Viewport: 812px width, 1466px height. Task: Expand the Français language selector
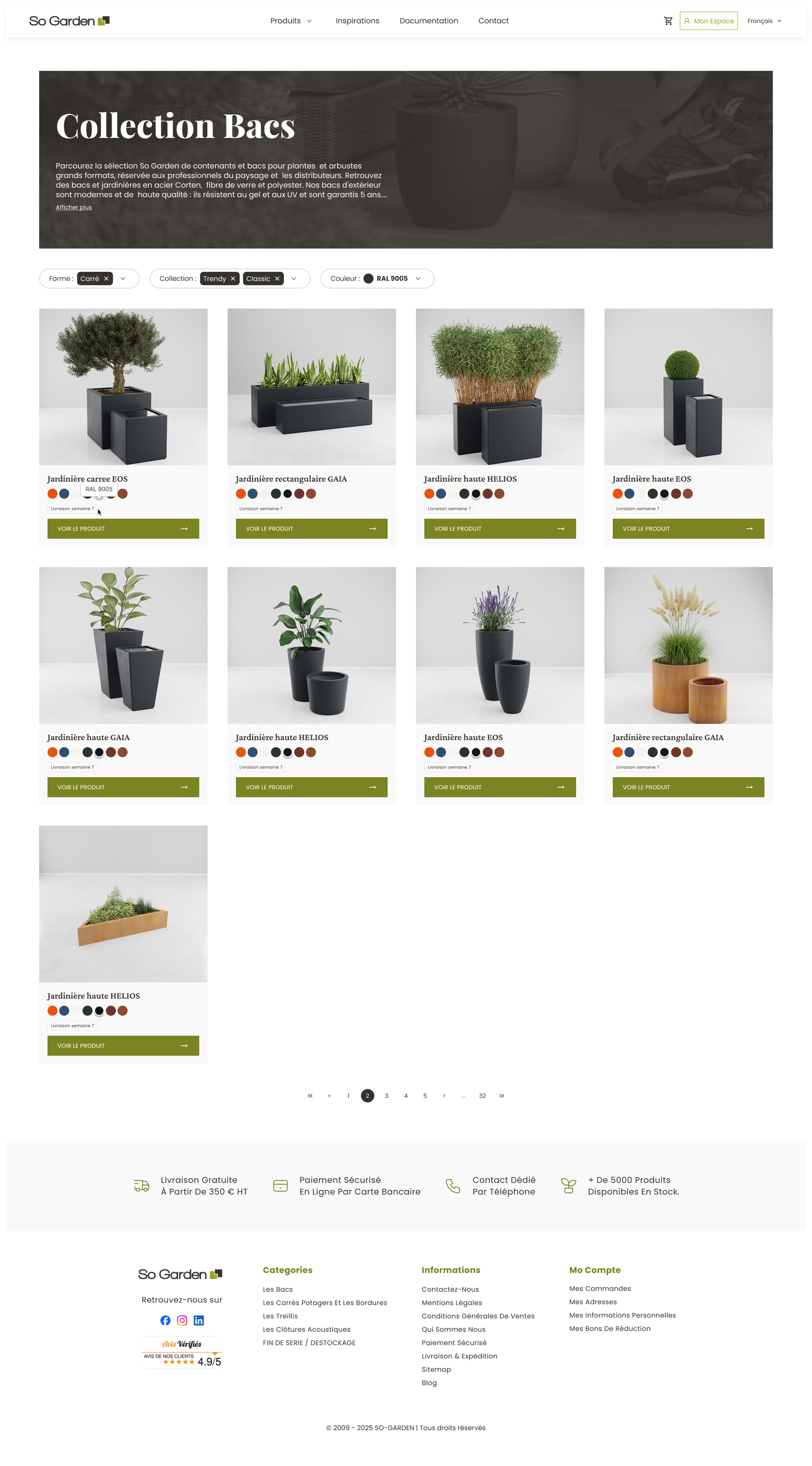coord(764,21)
